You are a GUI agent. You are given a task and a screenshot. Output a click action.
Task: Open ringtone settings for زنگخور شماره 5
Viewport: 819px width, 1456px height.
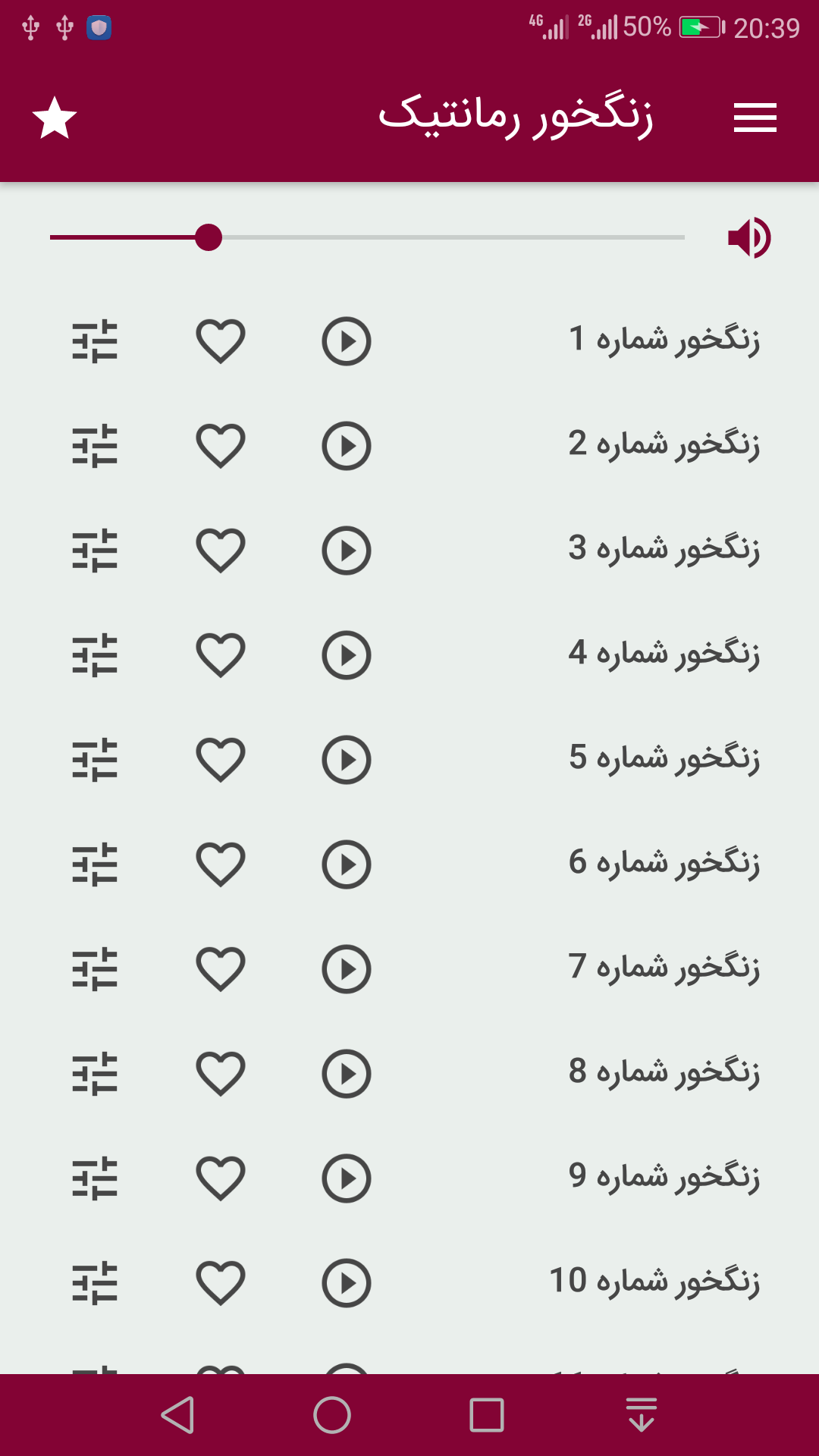tap(95, 758)
